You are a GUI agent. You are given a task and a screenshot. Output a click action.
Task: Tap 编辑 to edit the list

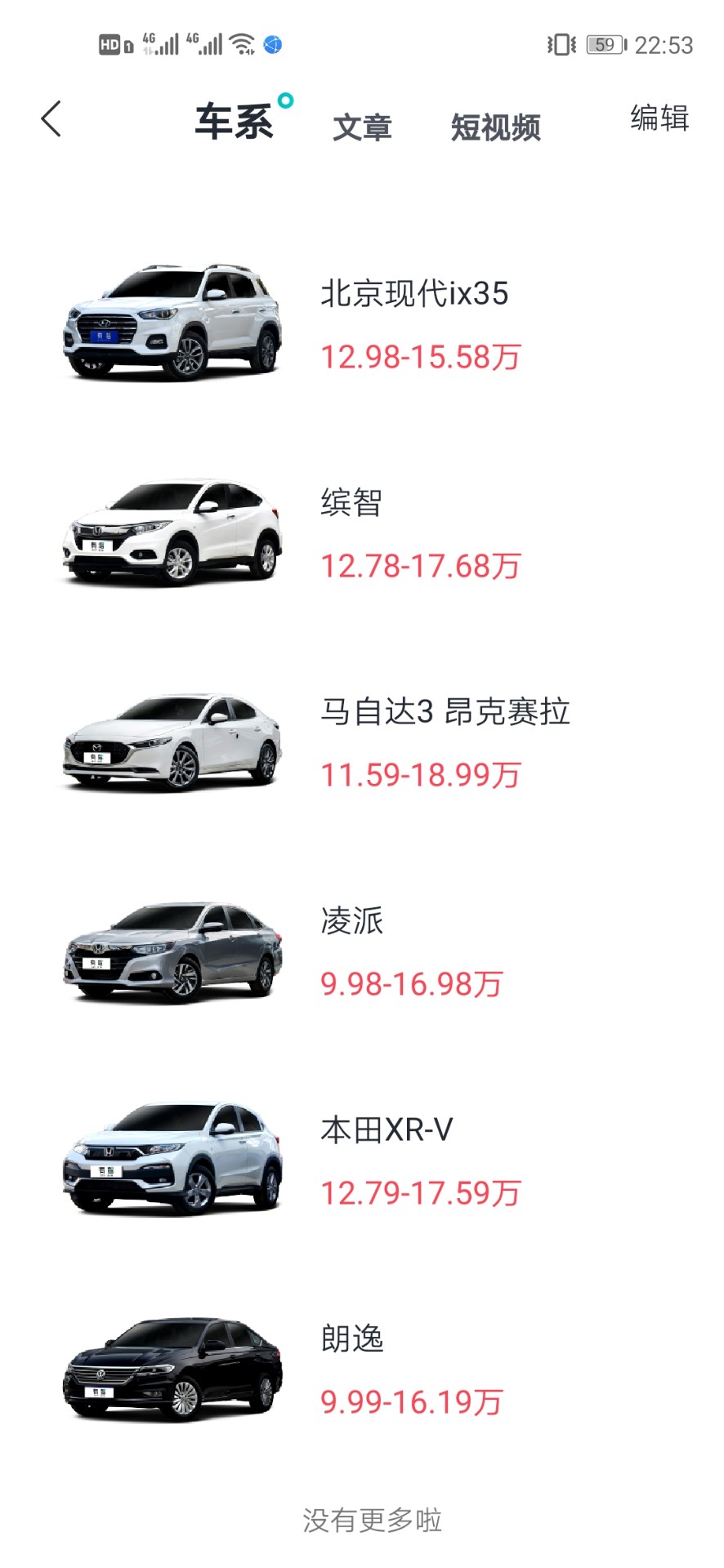point(659,118)
